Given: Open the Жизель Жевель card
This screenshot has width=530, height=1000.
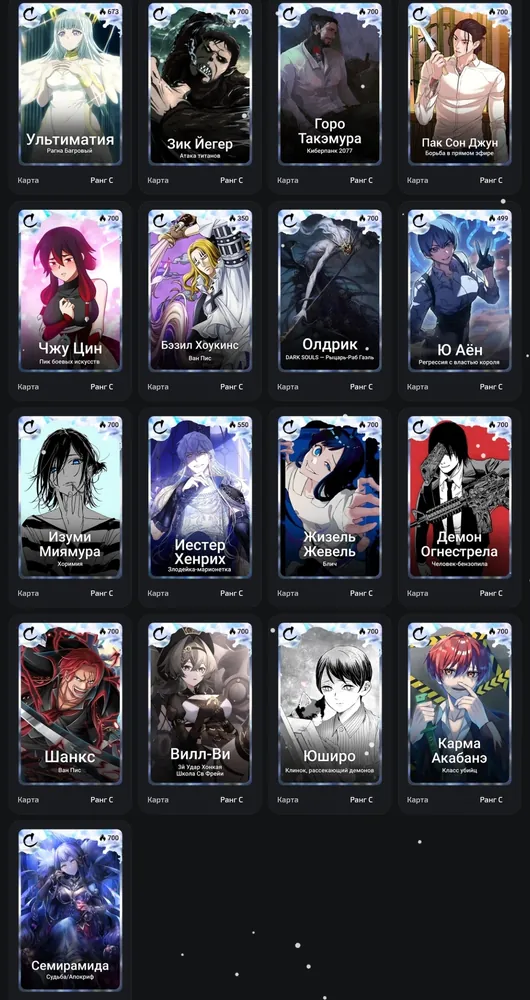Looking at the screenshot, I should pos(330,497).
